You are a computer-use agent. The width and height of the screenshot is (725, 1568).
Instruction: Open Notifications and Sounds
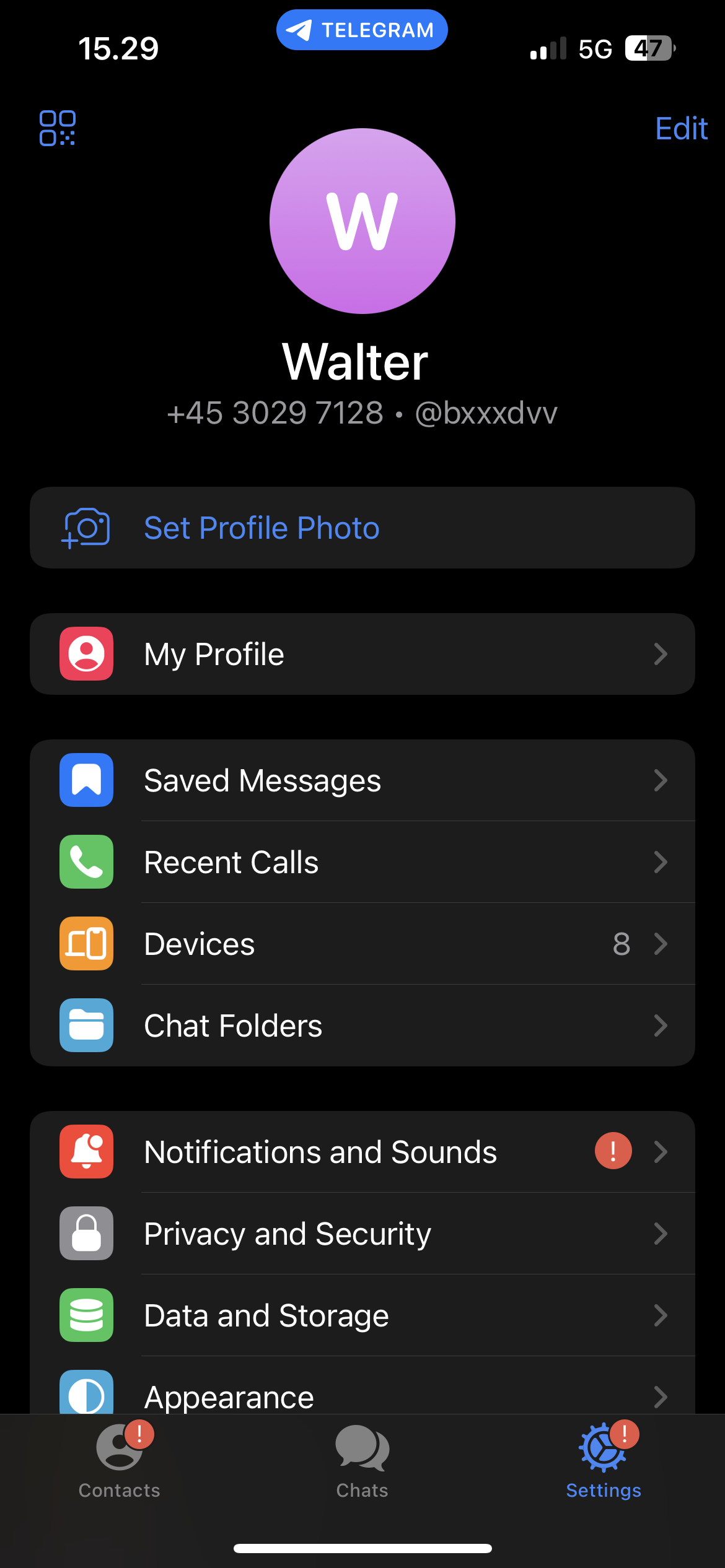click(362, 1152)
